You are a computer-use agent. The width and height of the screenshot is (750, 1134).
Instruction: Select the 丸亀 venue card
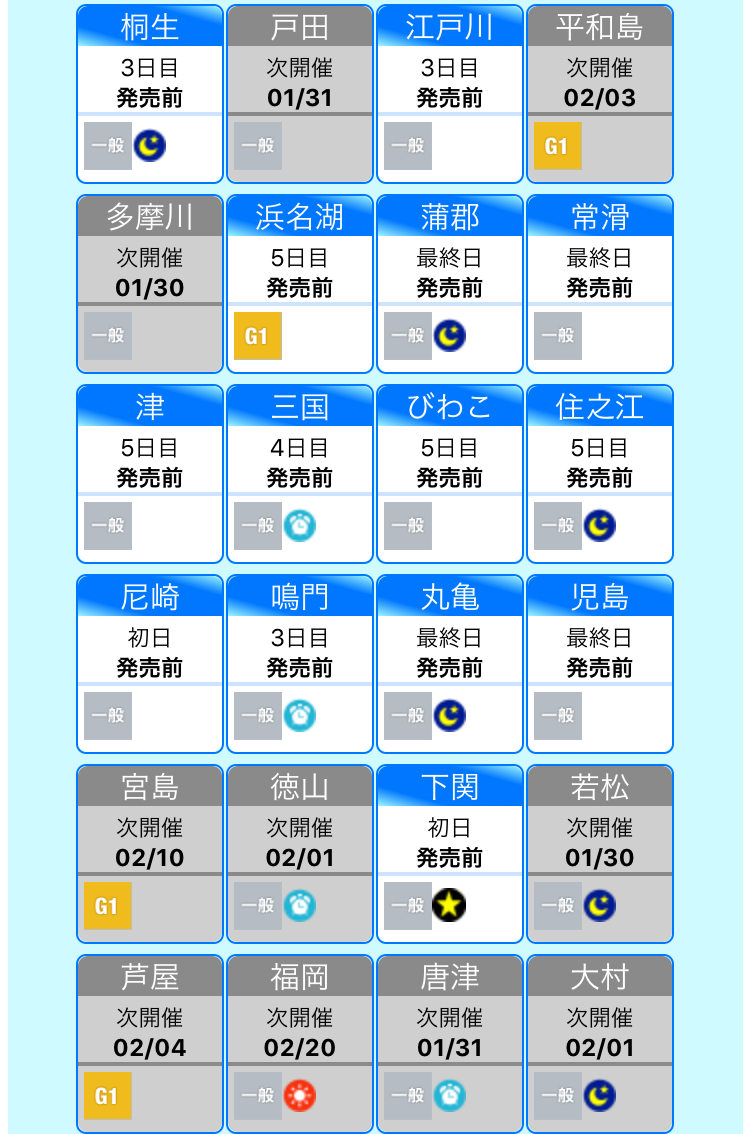[x=450, y=664]
